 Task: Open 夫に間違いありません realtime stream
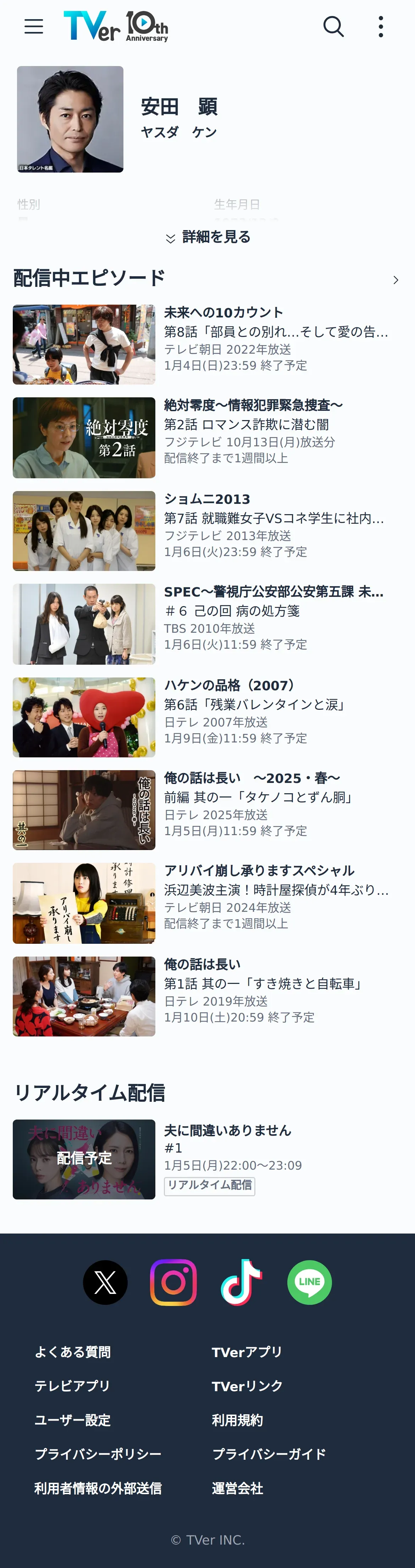[x=207, y=1158]
